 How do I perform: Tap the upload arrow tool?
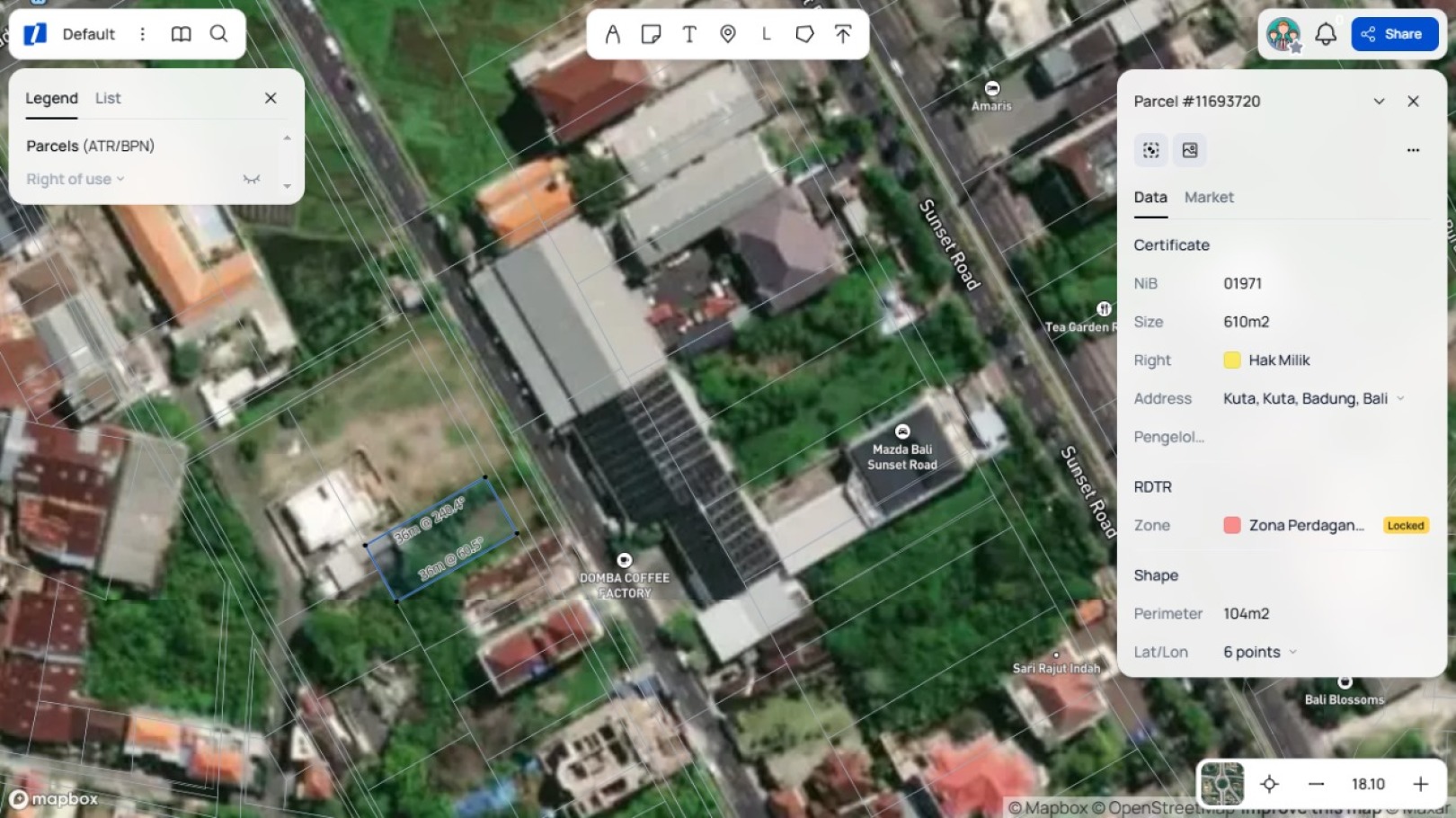pyautogui.click(x=843, y=34)
